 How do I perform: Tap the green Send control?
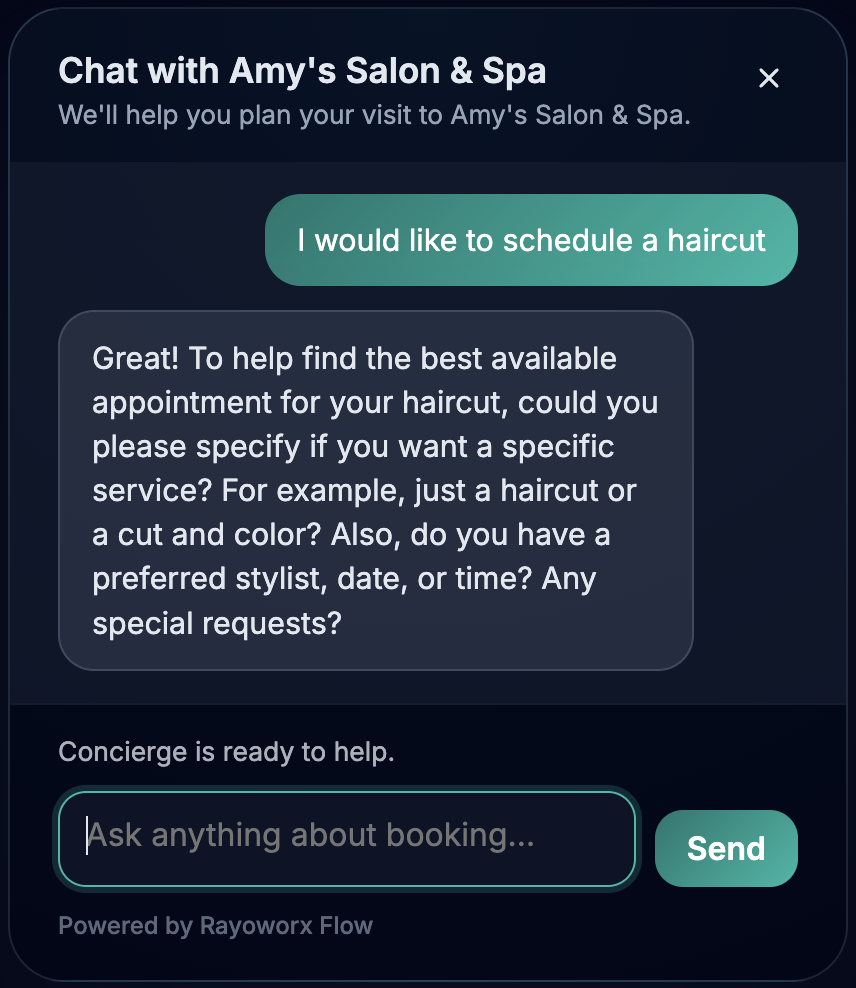pyautogui.click(x=726, y=848)
